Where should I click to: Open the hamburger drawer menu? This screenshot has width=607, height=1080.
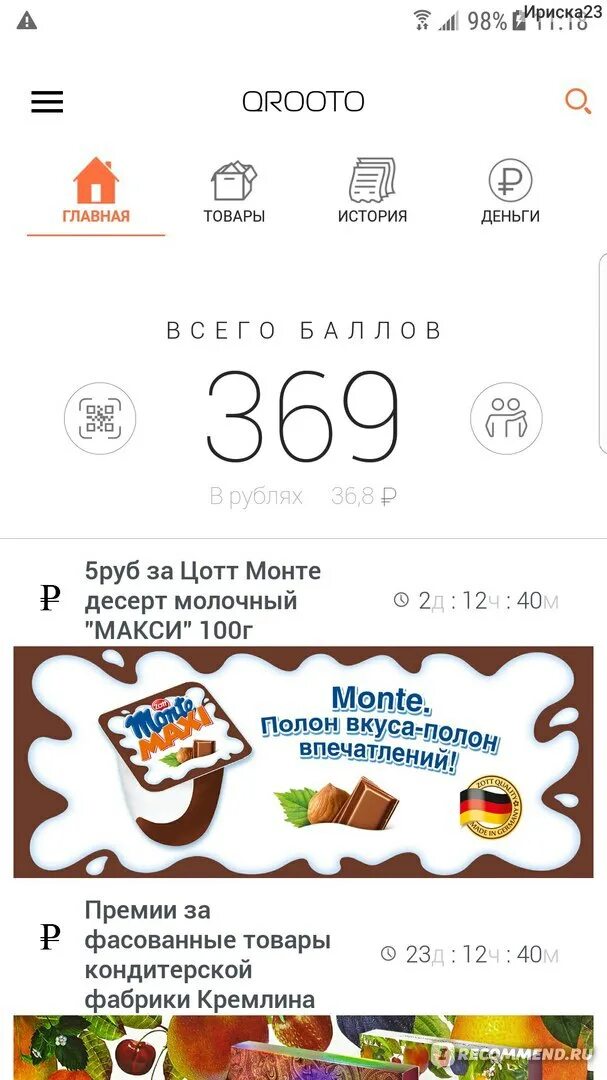[47, 101]
